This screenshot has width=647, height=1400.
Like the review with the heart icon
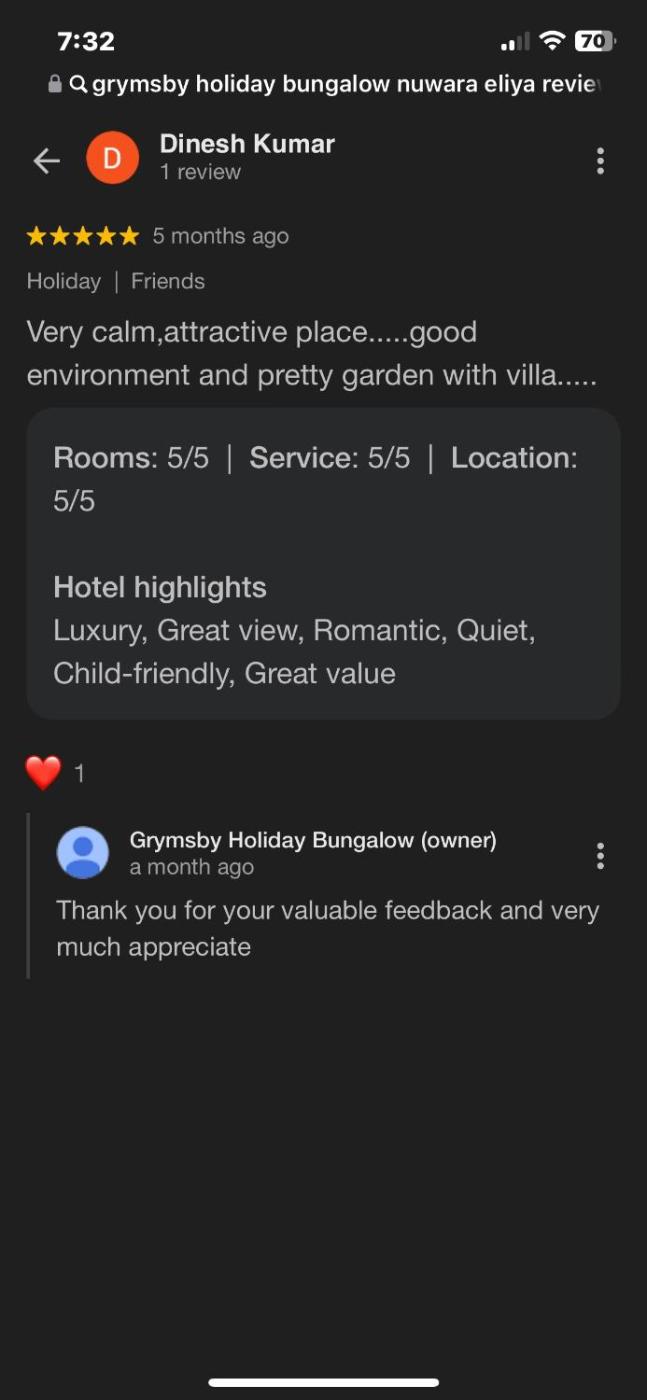click(x=43, y=773)
